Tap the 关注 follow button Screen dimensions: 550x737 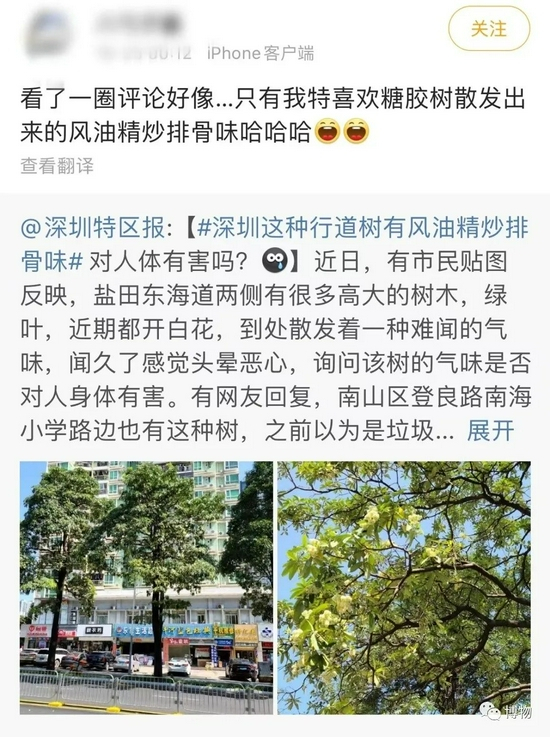coord(489,29)
